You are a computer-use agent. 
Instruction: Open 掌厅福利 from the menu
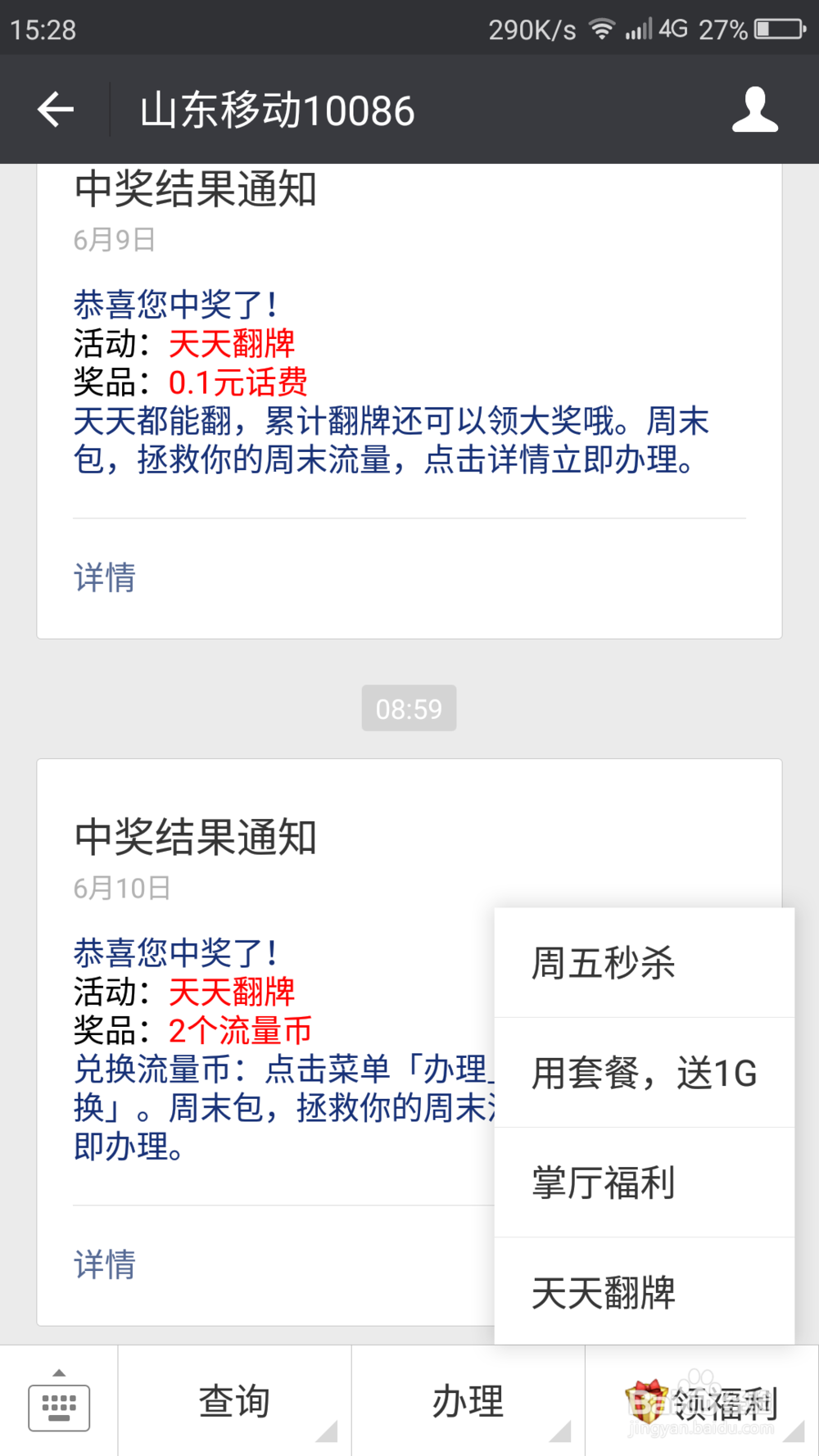[645, 1182]
